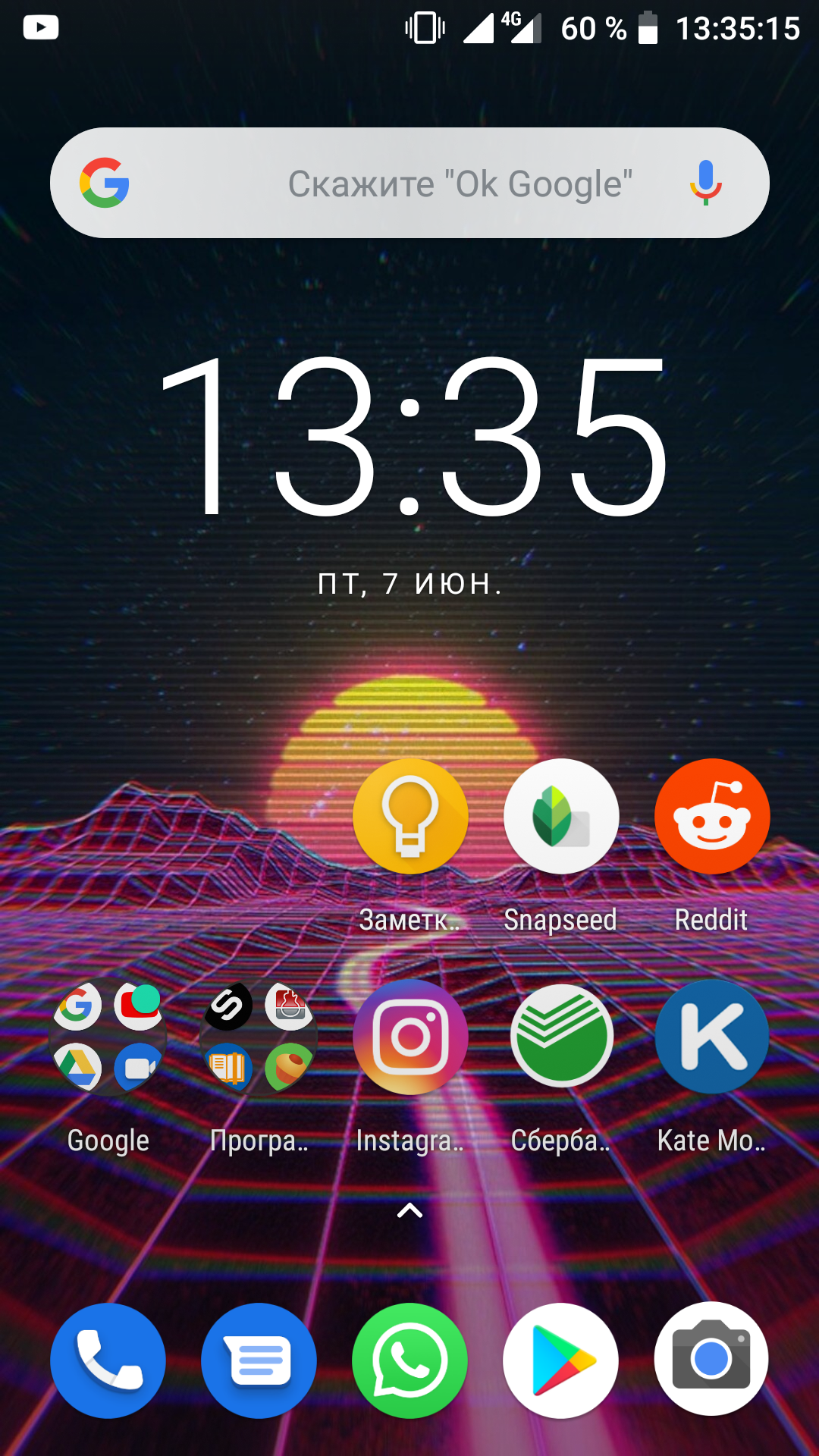
Task: Open Snapseed photo editor
Action: click(561, 817)
